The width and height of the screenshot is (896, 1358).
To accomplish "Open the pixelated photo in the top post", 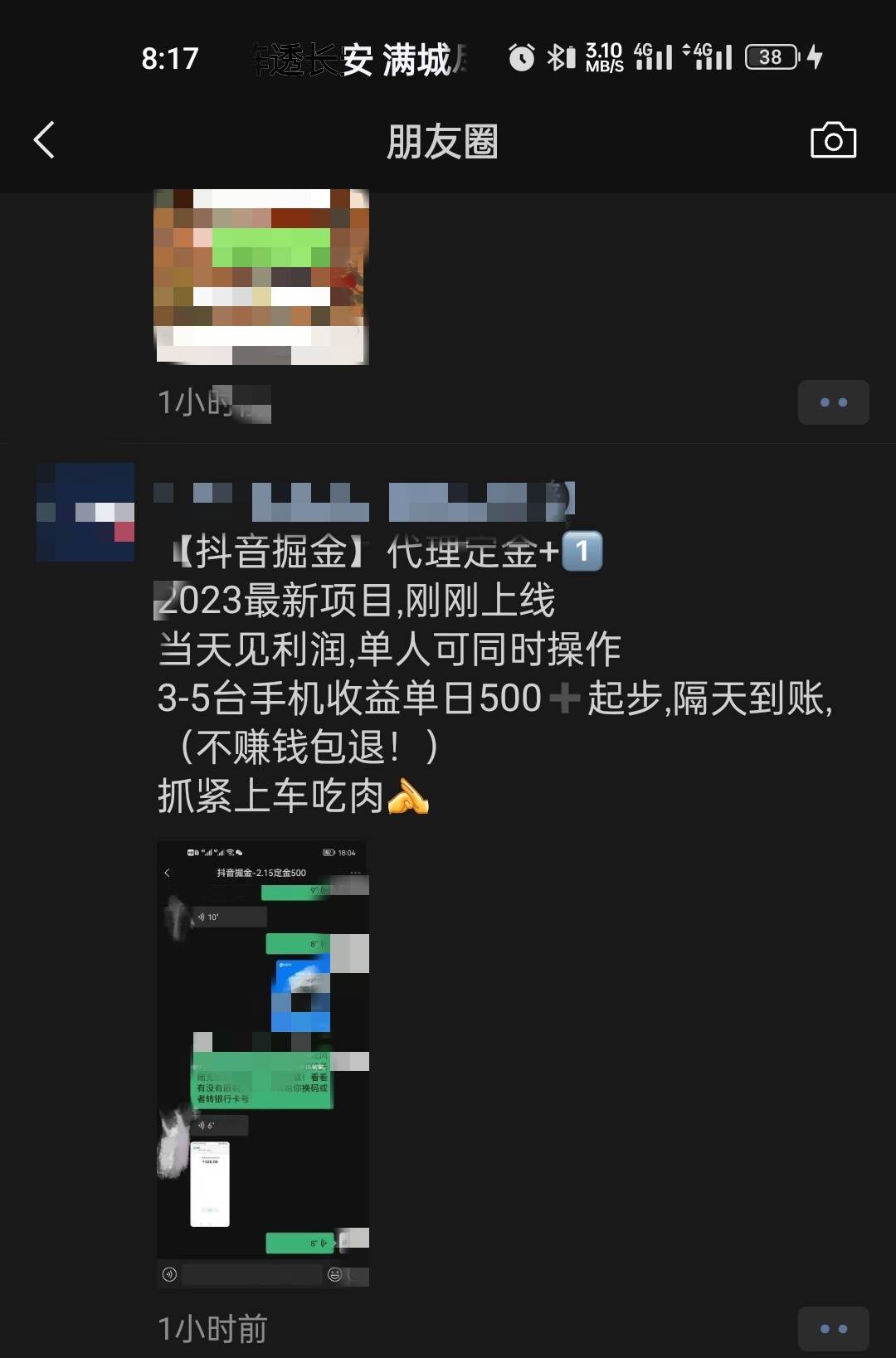I will click(261, 276).
